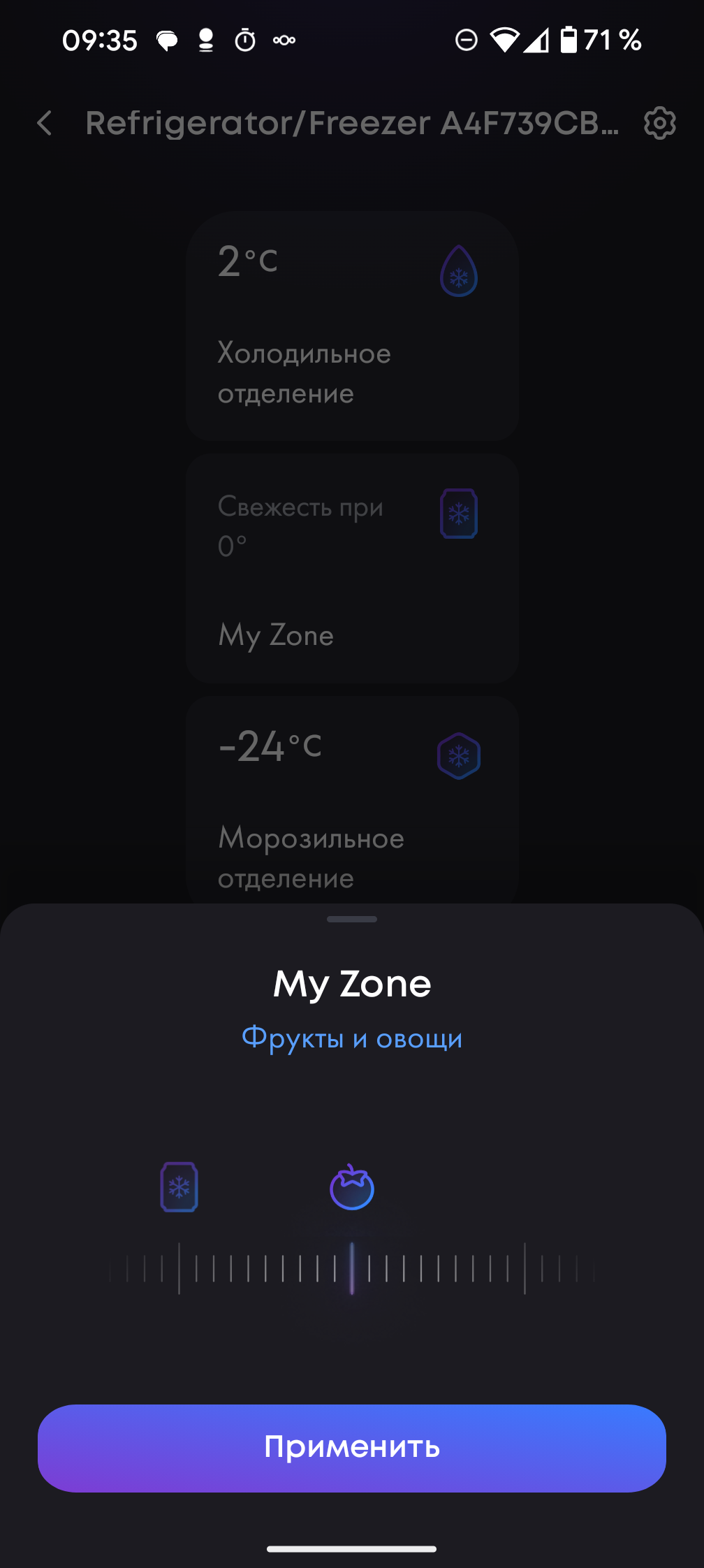
Task: Tap the bottom sheet drag handle
Action: pos(351,919)
